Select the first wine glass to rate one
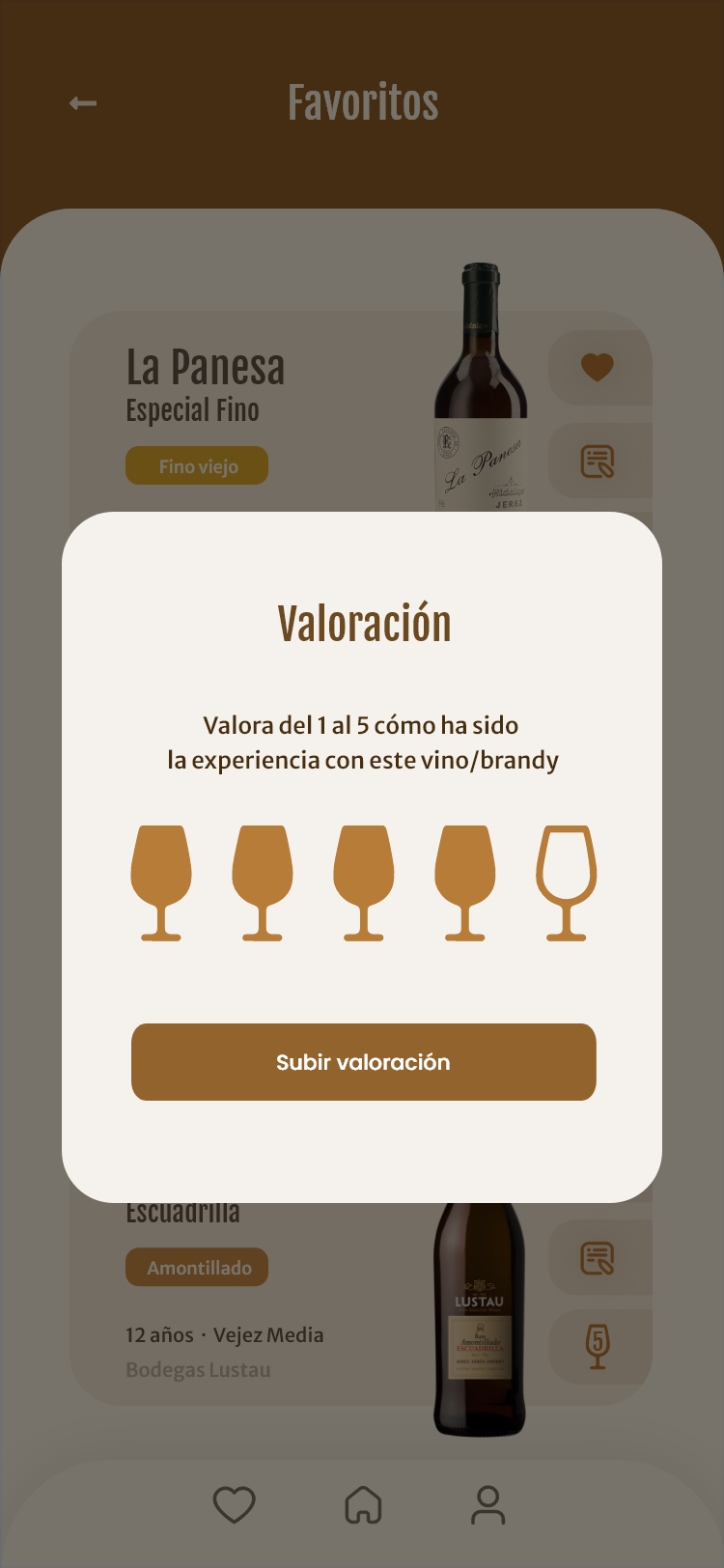The height and width of the screenshot is (1568, 724). click(x=161, y=881)
